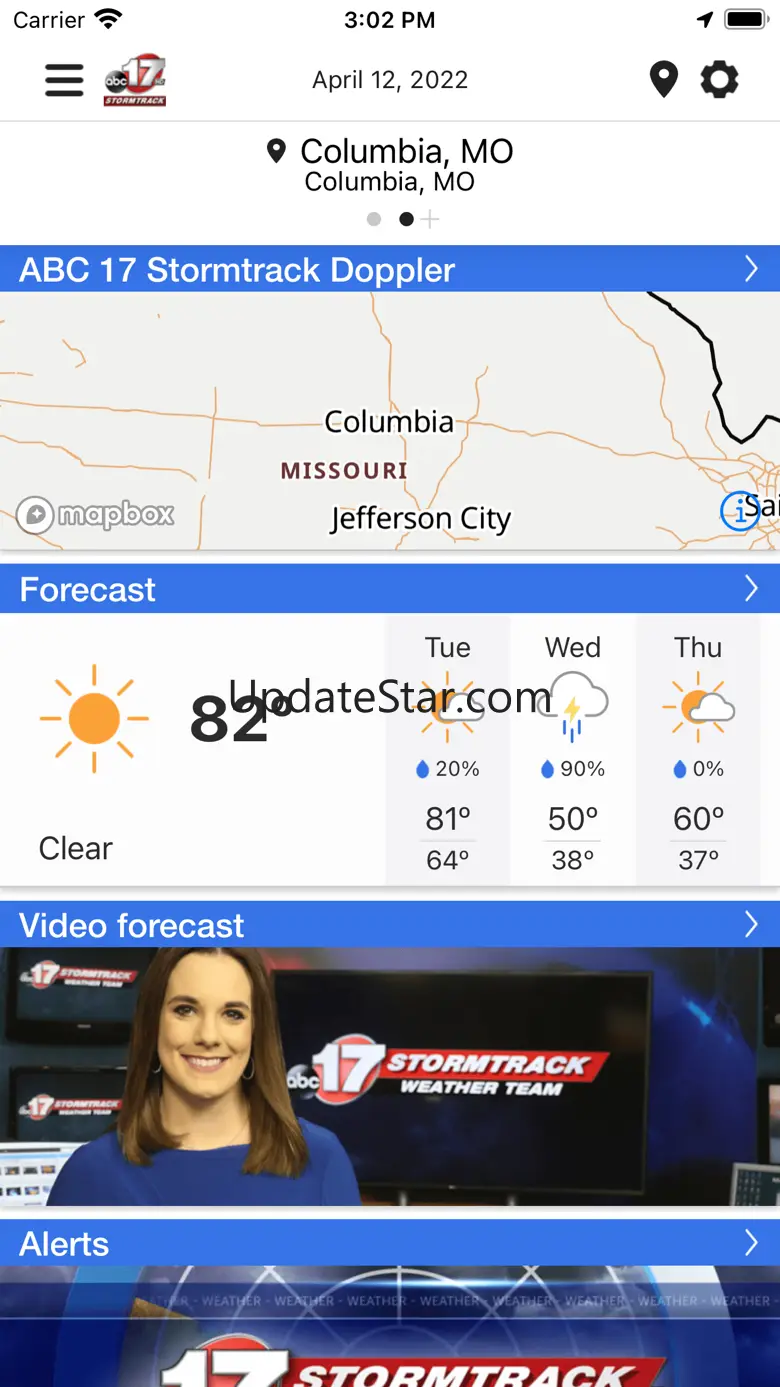View Wed forecast details

573,750
